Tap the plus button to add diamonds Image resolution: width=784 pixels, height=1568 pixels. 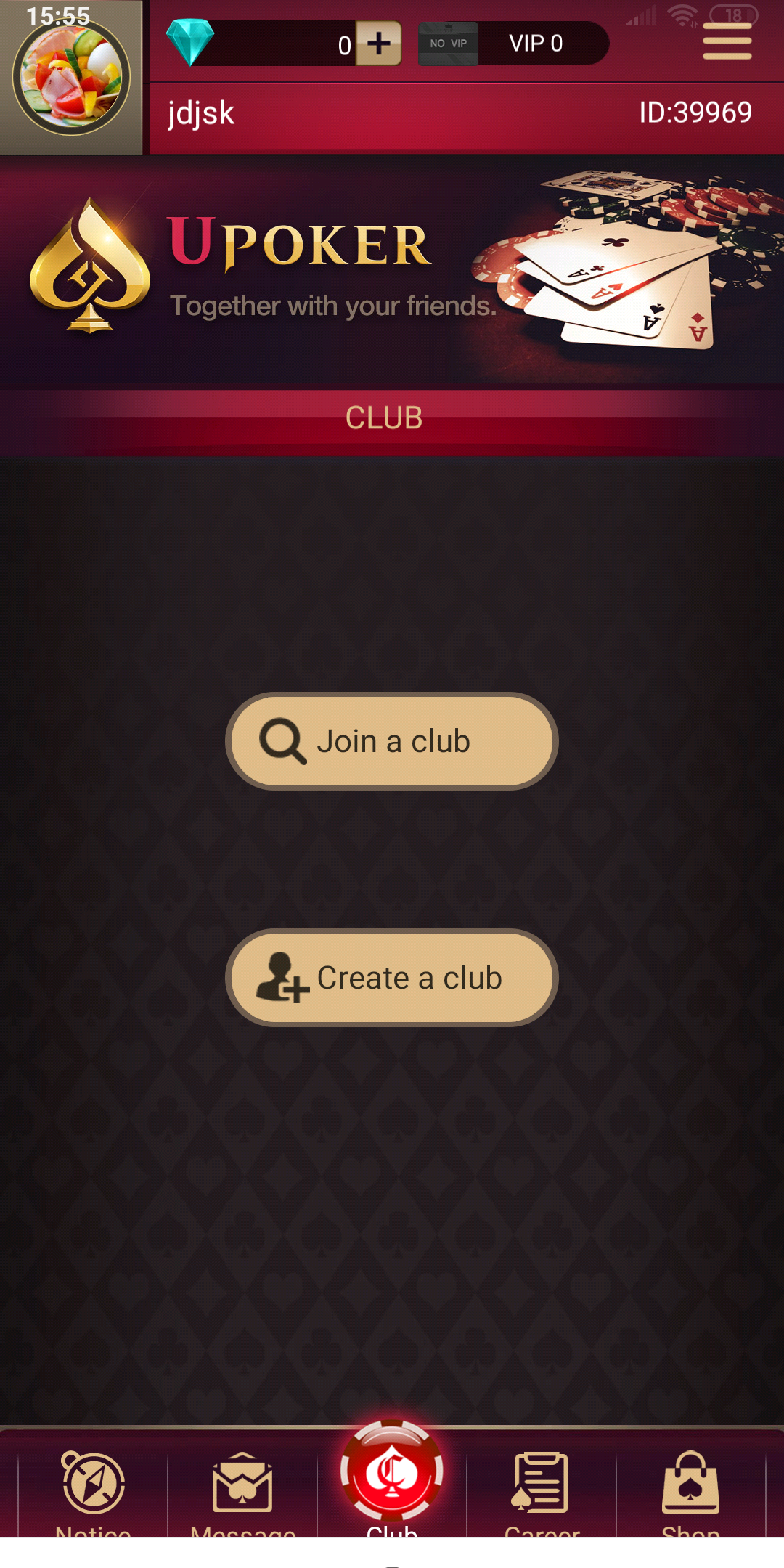(x=379, y=44)
